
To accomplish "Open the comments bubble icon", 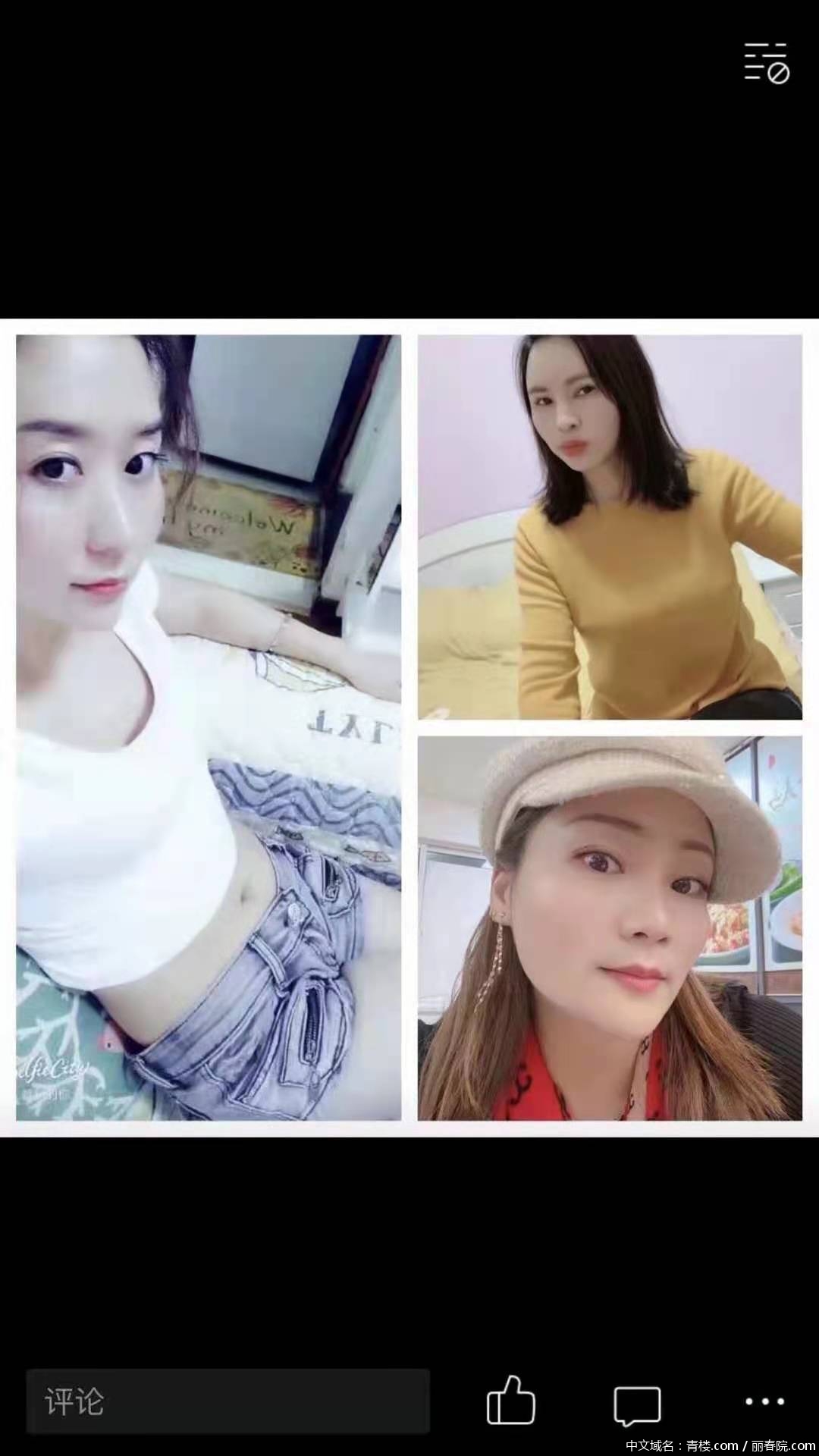I will coord(637,1401).
